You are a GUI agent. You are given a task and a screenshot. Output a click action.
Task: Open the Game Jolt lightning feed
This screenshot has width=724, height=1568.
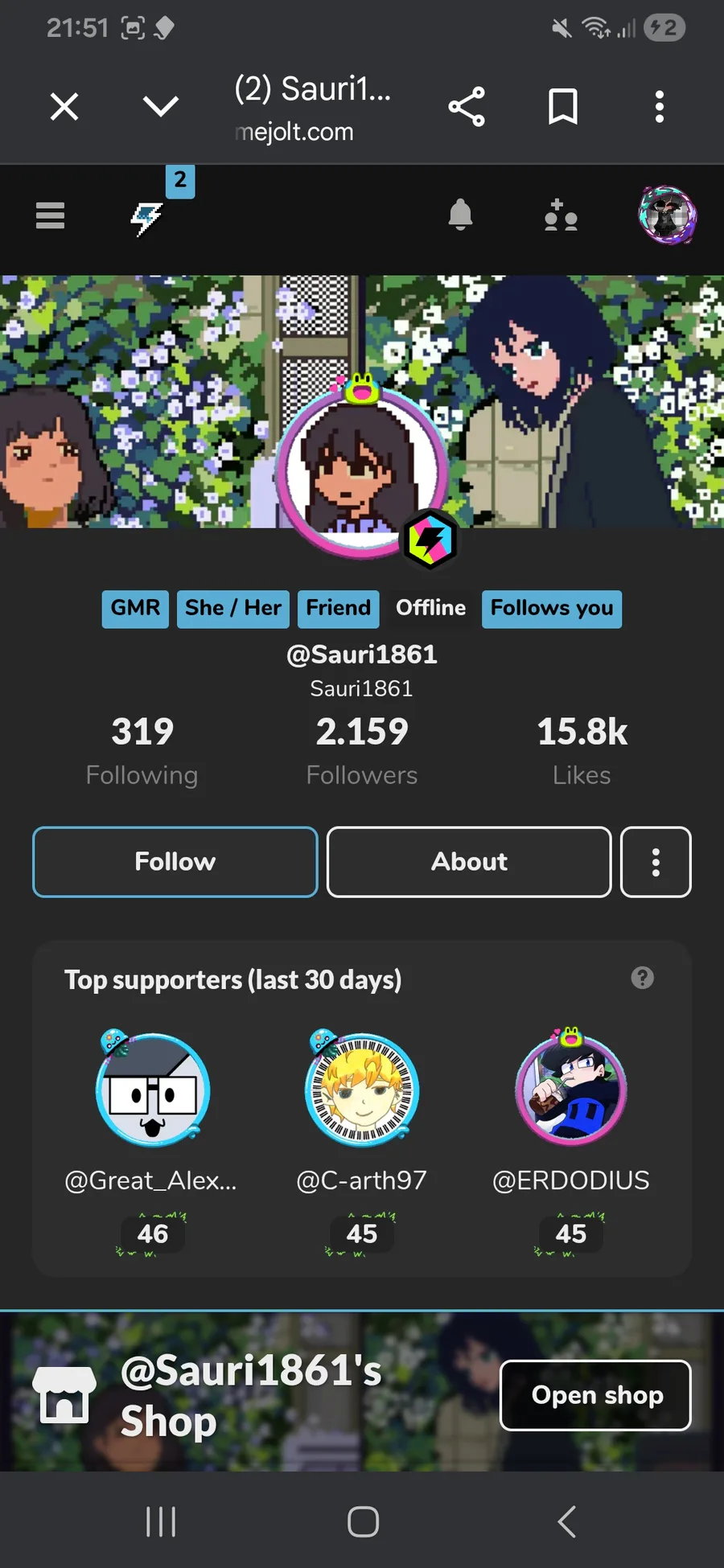pos(147,217)
